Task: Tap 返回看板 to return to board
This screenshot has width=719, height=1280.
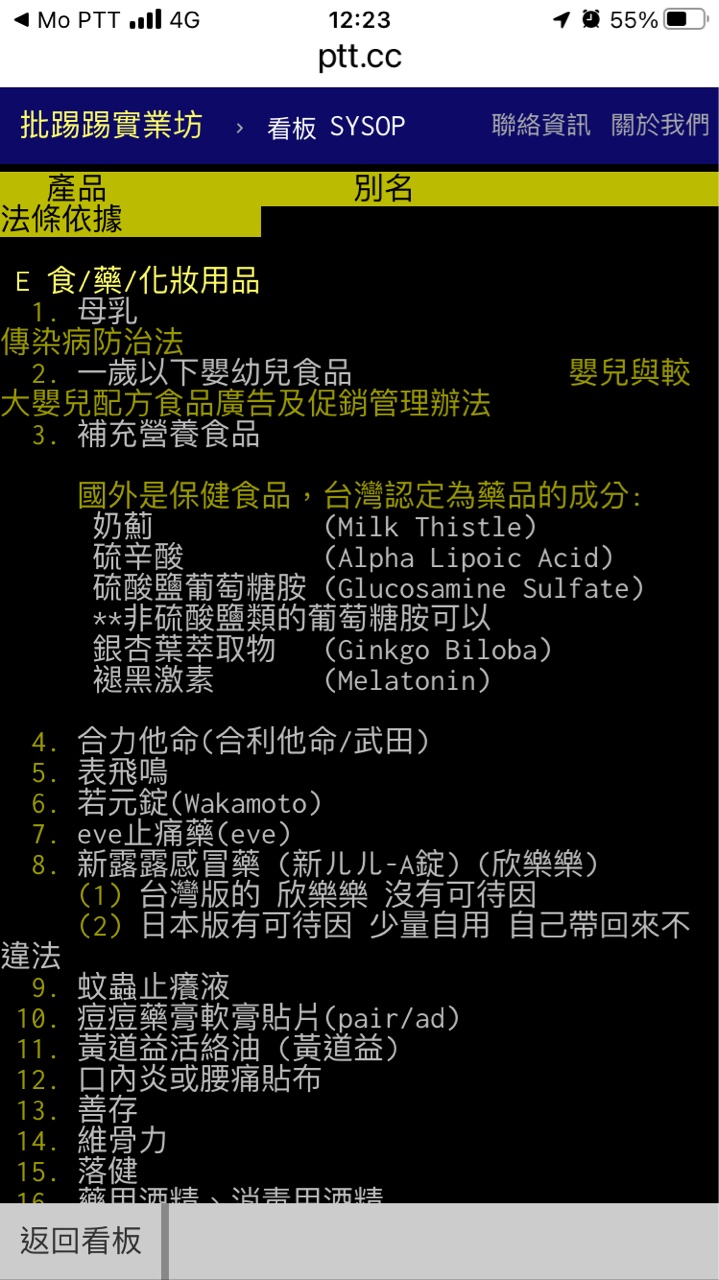Action: pos(81,1241)
